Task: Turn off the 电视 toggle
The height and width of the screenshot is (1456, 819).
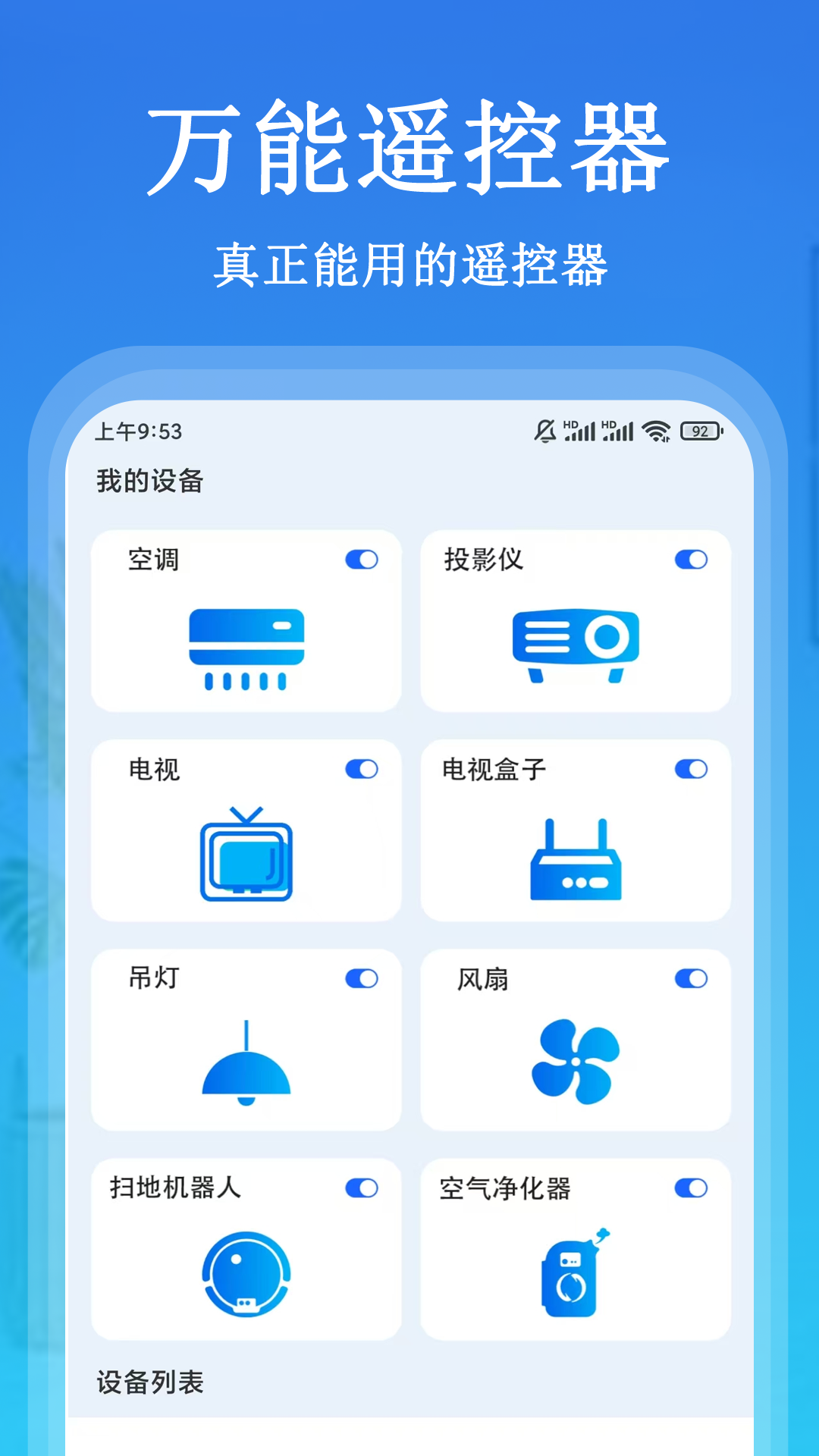Action: pos(362,768)
